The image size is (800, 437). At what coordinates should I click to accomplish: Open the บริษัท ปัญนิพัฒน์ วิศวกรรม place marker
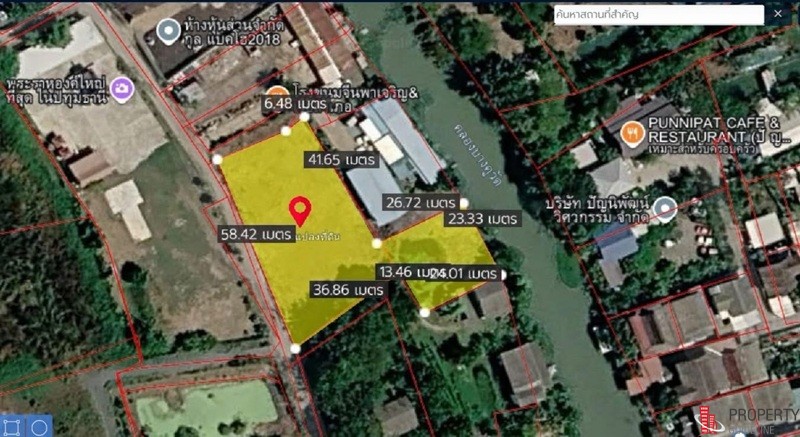coord(666,210)
